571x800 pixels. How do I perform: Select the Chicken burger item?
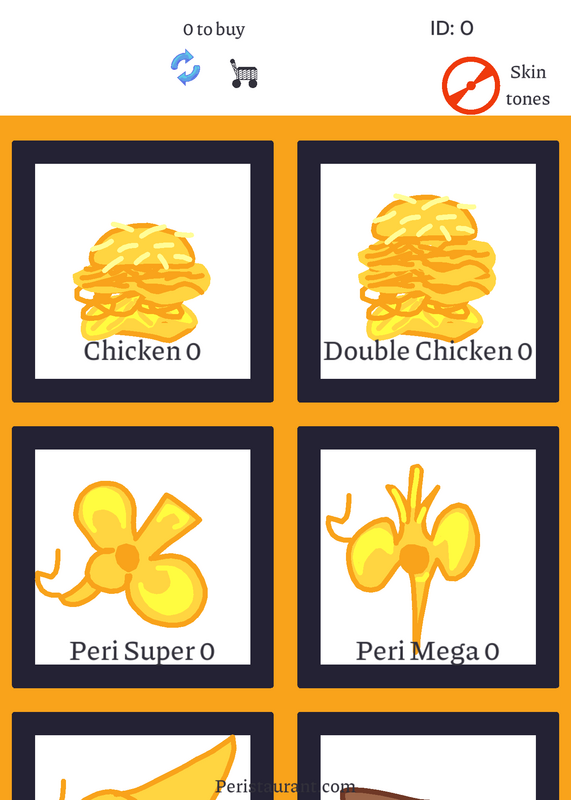(142, 271)
